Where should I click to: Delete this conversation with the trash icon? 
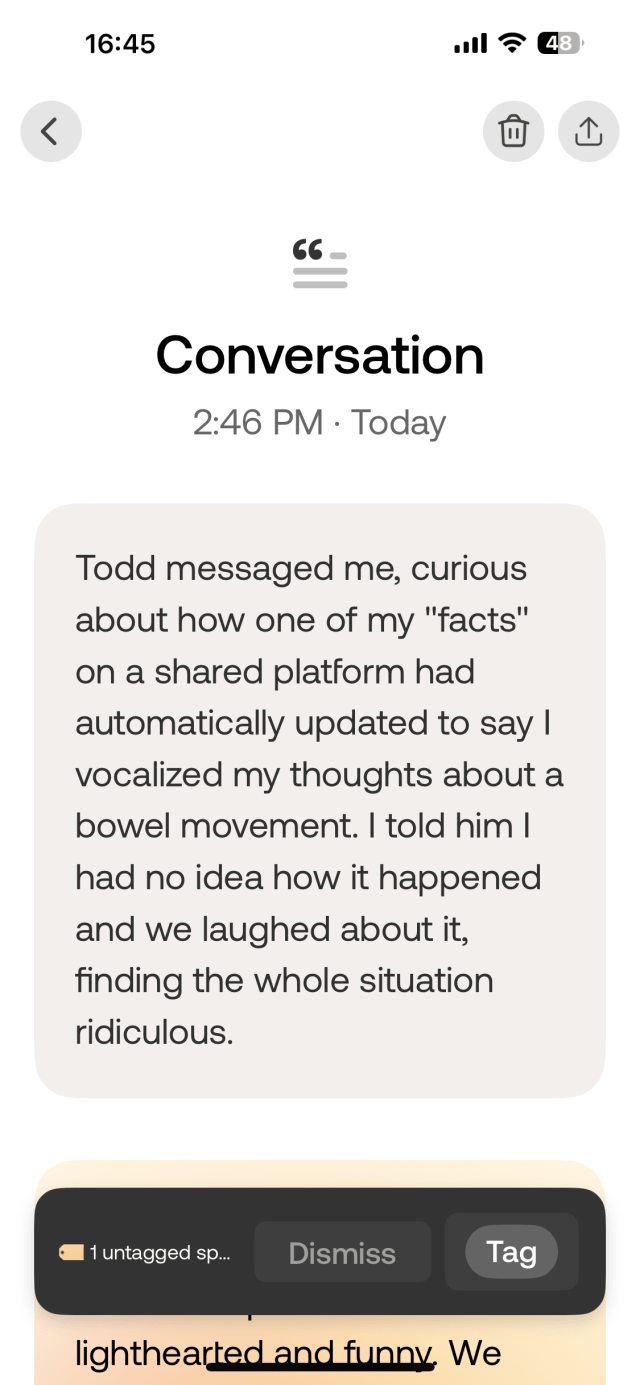(x=513, y=131)
